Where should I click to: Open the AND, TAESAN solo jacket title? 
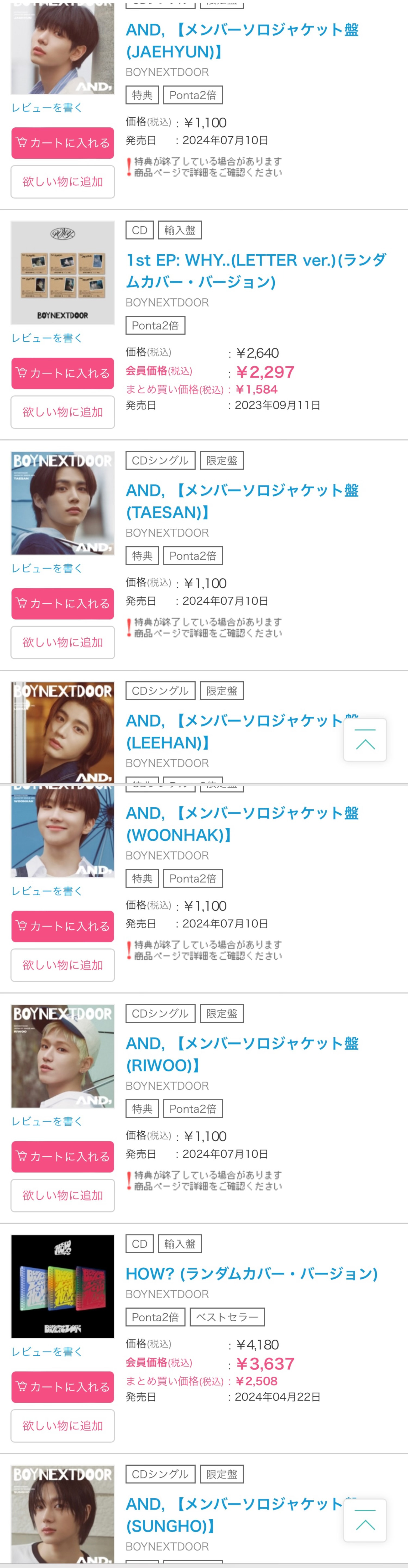click(x=242, y=501)
